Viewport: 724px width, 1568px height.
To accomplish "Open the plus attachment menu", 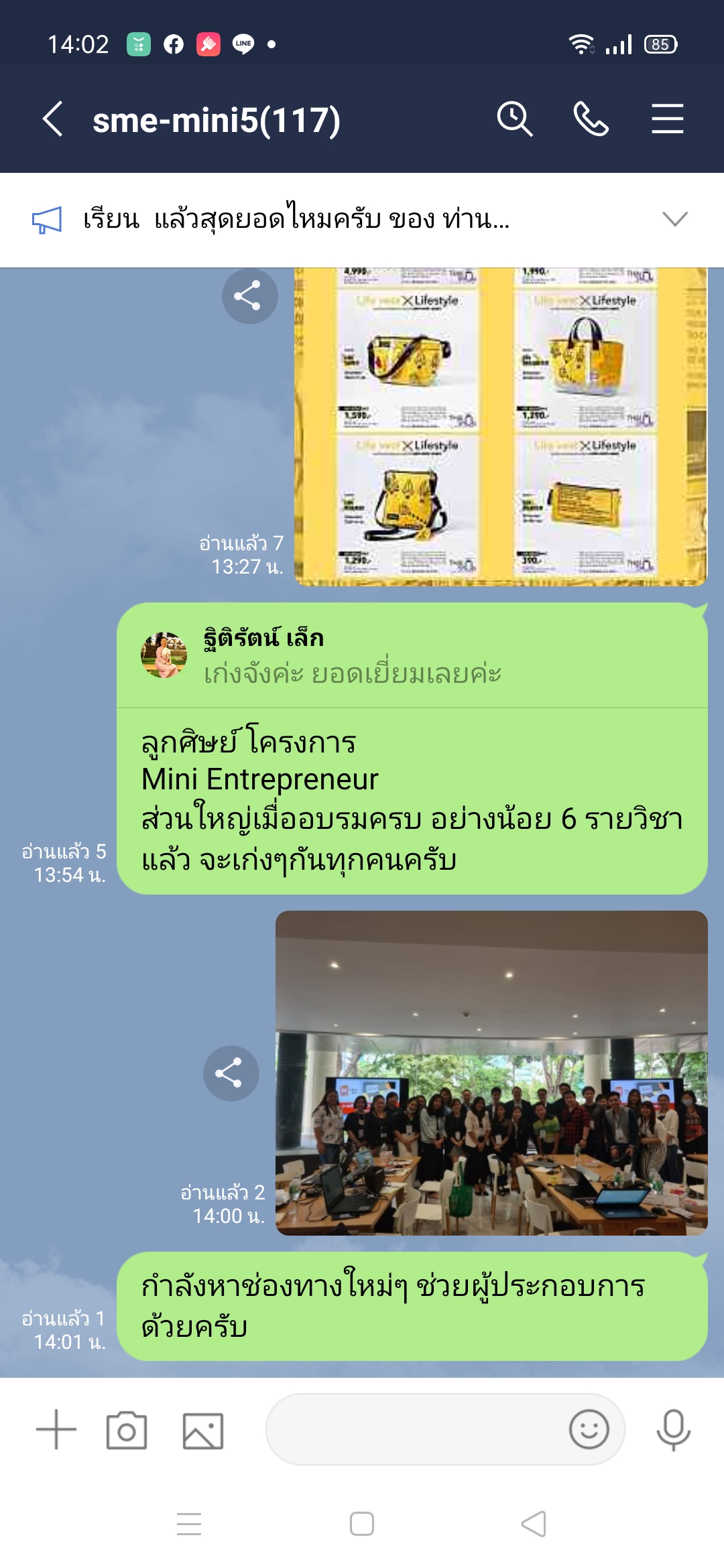I will (x=56, y=1429).
